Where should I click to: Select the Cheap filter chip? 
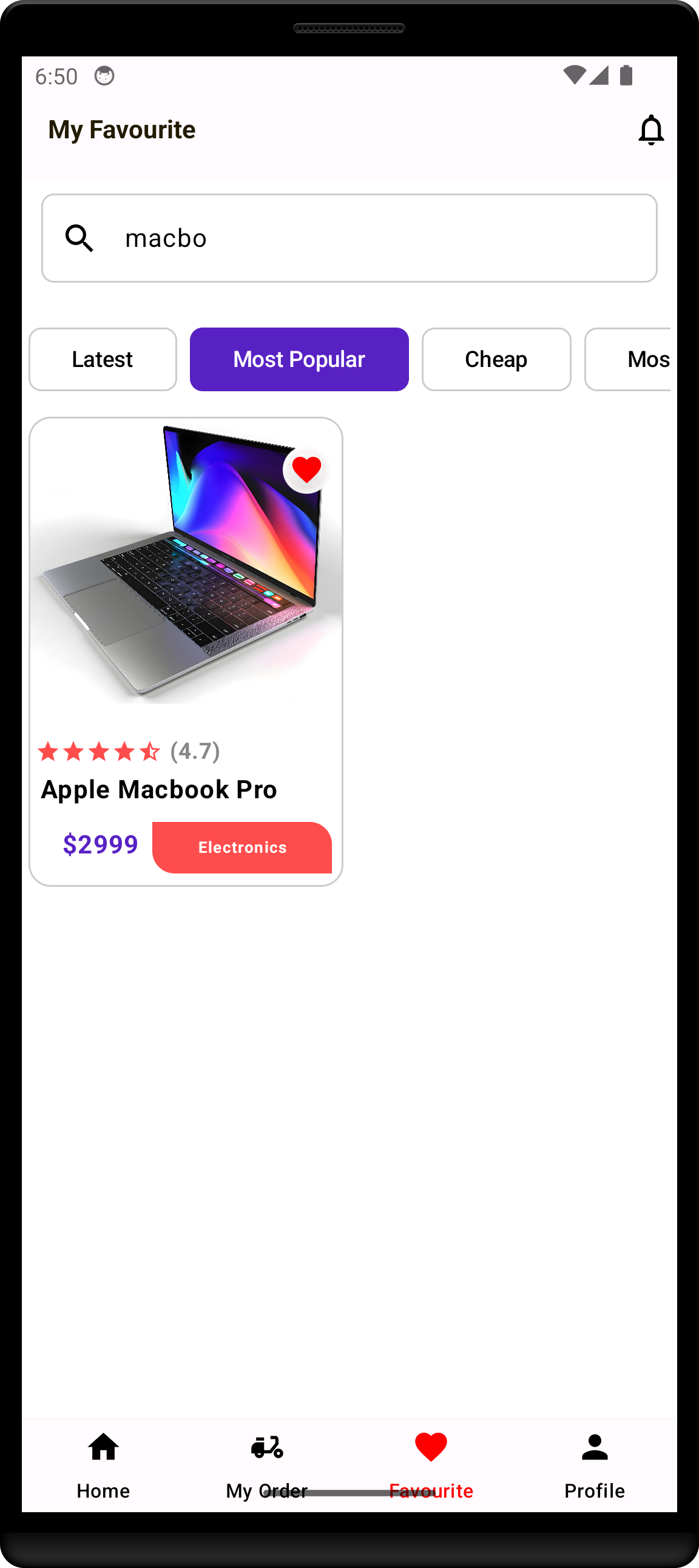496,359
